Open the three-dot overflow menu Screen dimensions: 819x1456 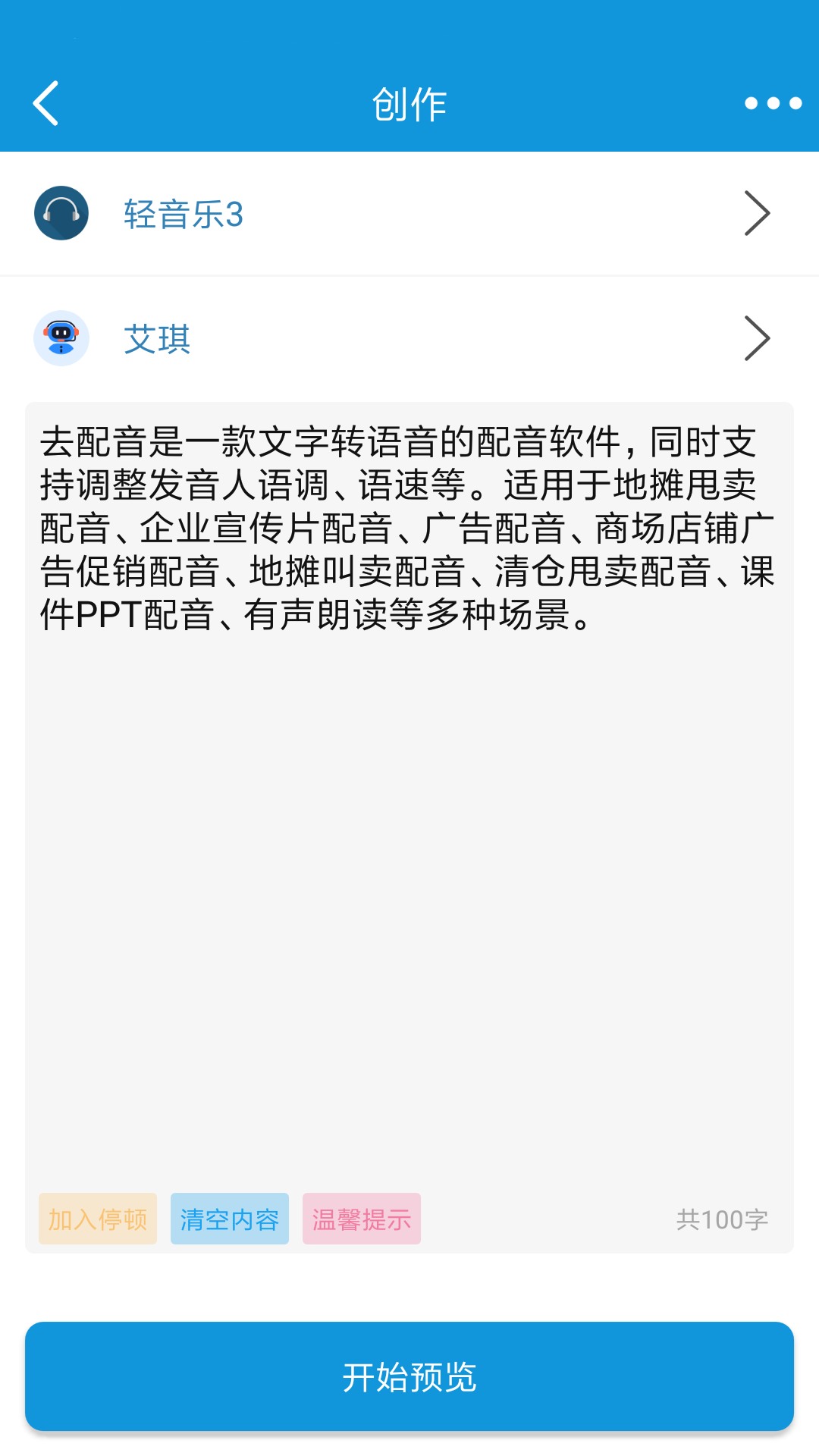point(772,102)
